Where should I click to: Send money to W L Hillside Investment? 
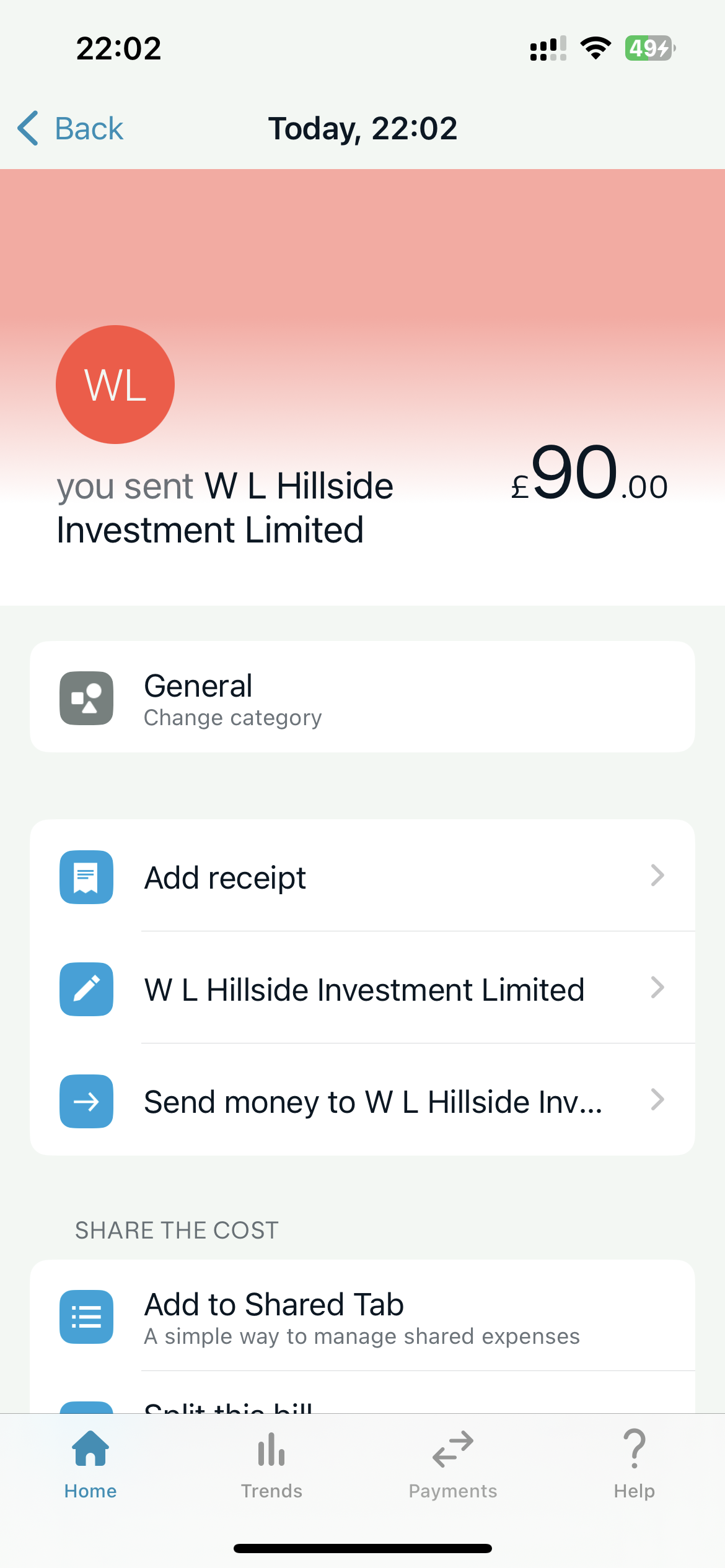click(362, 1101)
